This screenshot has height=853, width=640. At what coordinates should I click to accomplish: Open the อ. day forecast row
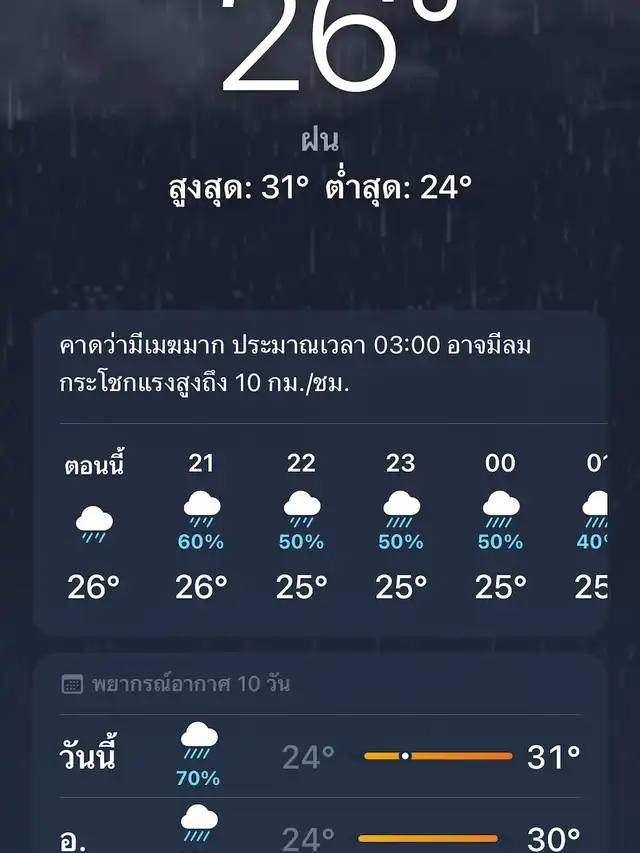pyautogui.click(x=320, y=830)
